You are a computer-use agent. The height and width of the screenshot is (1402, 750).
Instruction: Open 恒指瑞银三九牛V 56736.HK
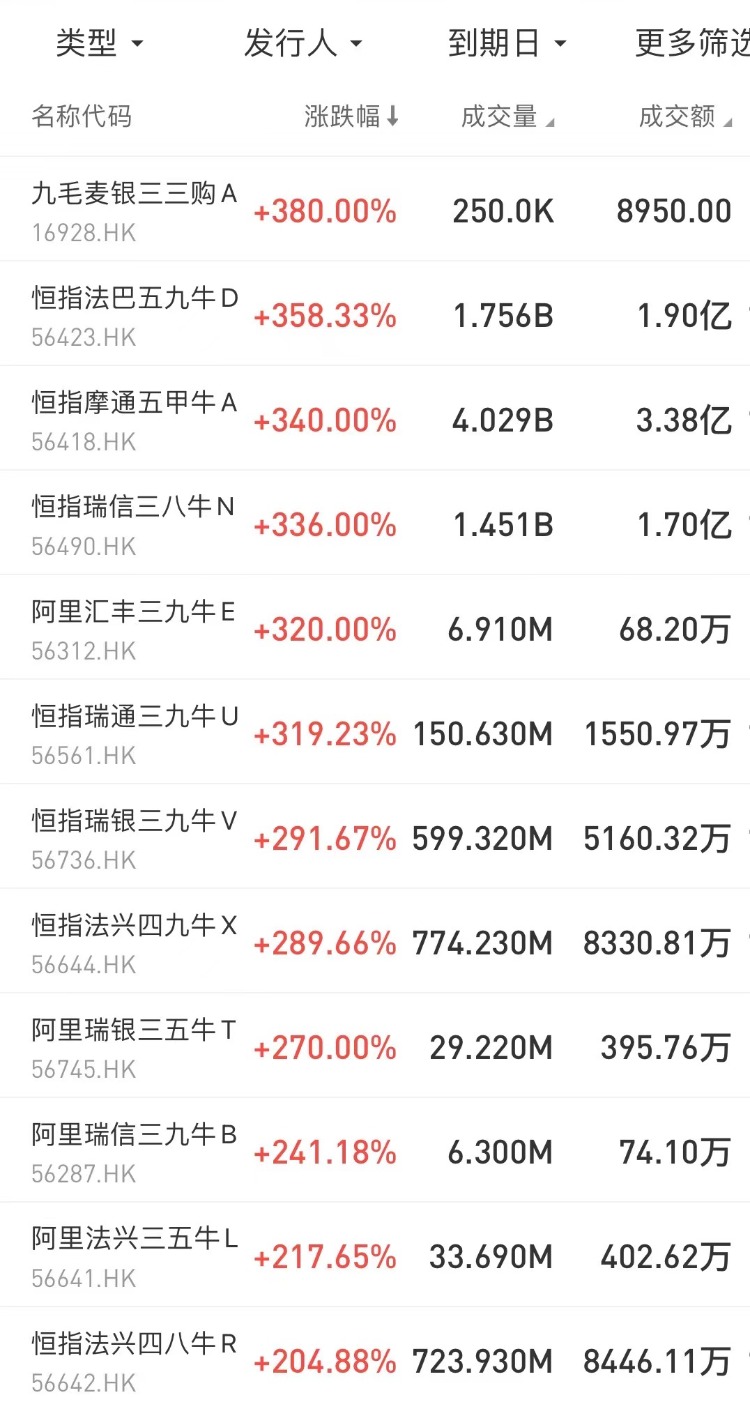(x=134, y=837)
